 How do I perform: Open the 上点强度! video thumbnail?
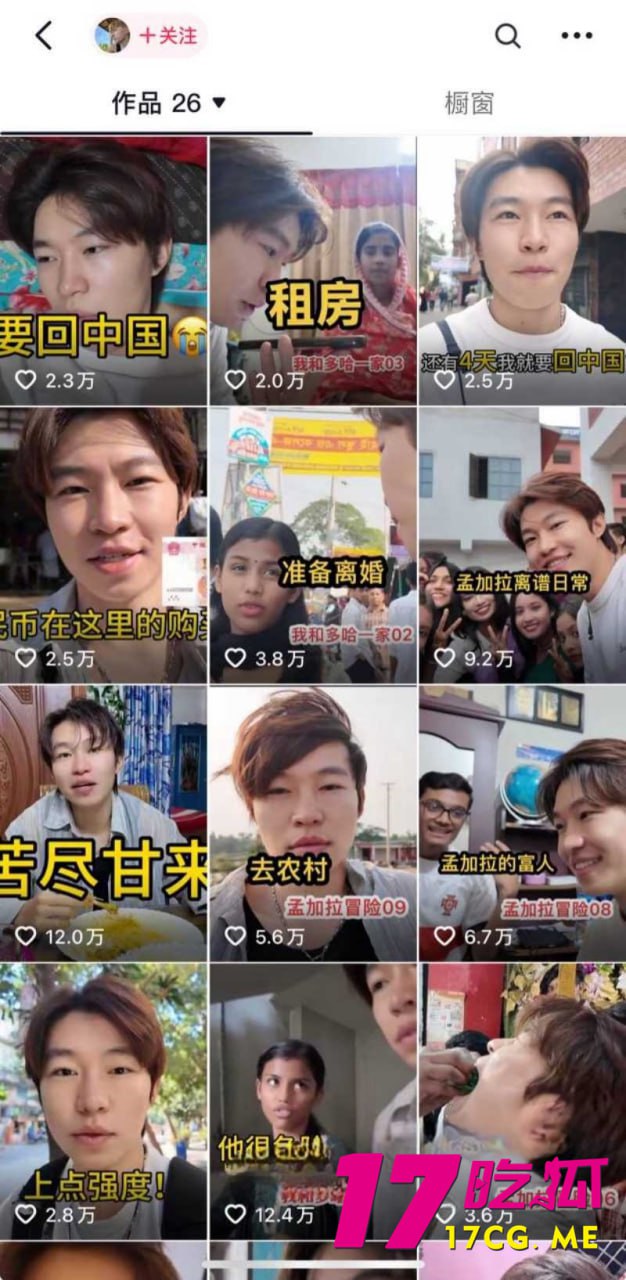(x=103, y=1100)
